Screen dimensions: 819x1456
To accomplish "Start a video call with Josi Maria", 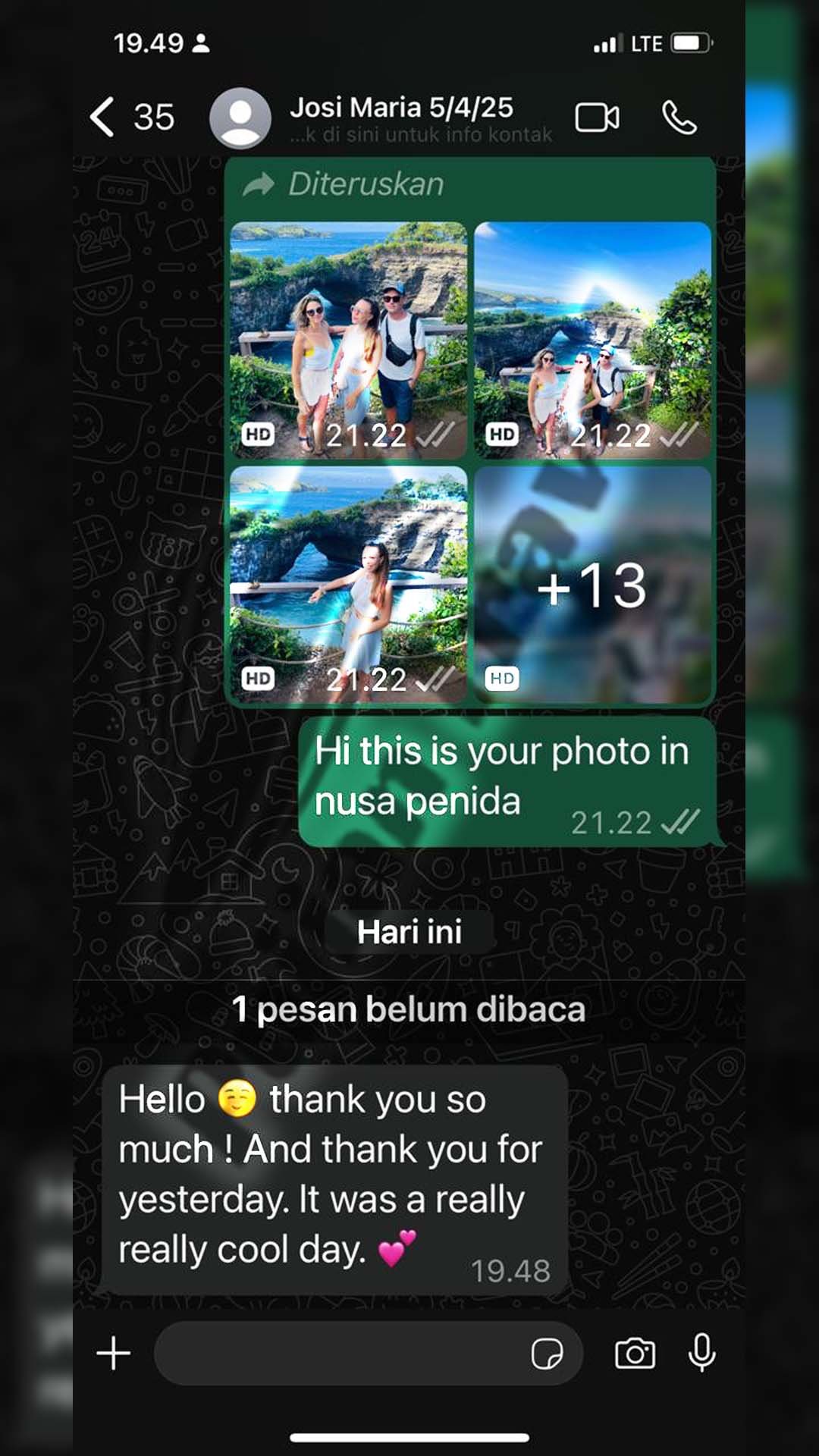I will pos(598,116).
